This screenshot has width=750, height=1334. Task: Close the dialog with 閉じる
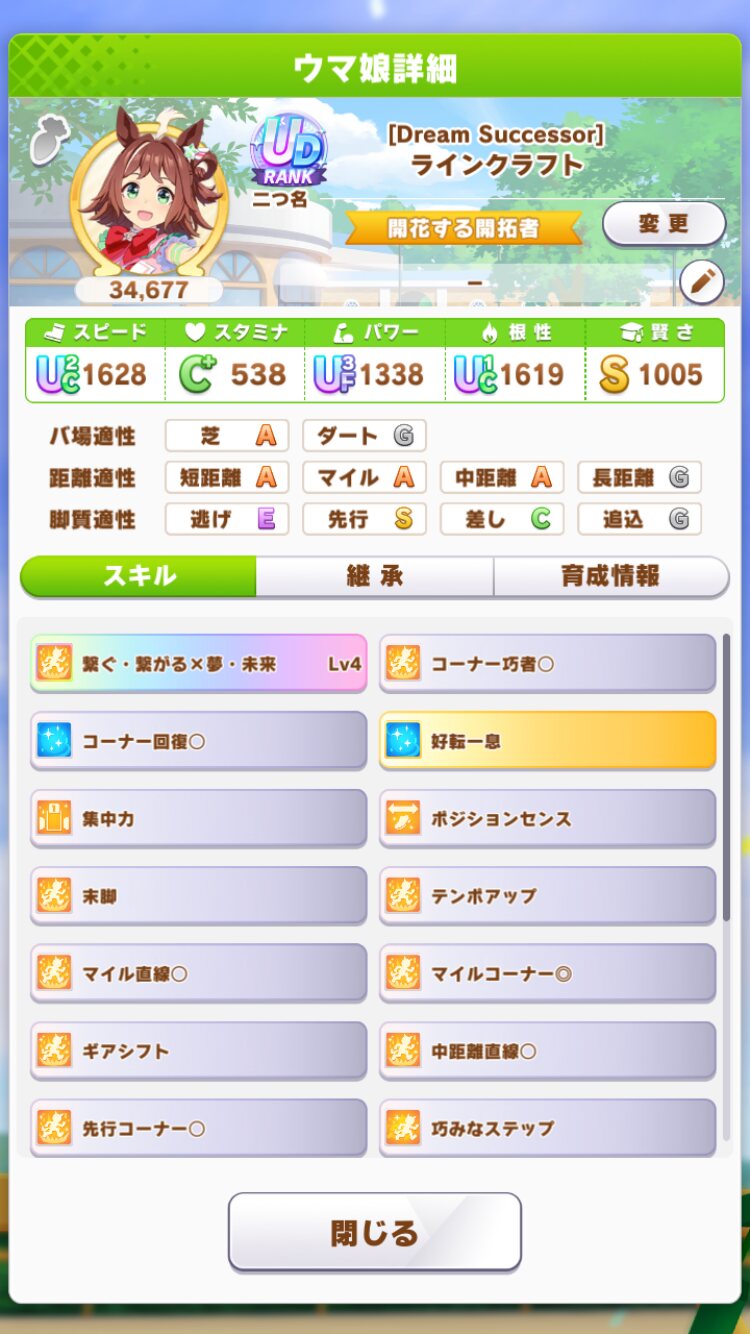[x=374, y=1232]
